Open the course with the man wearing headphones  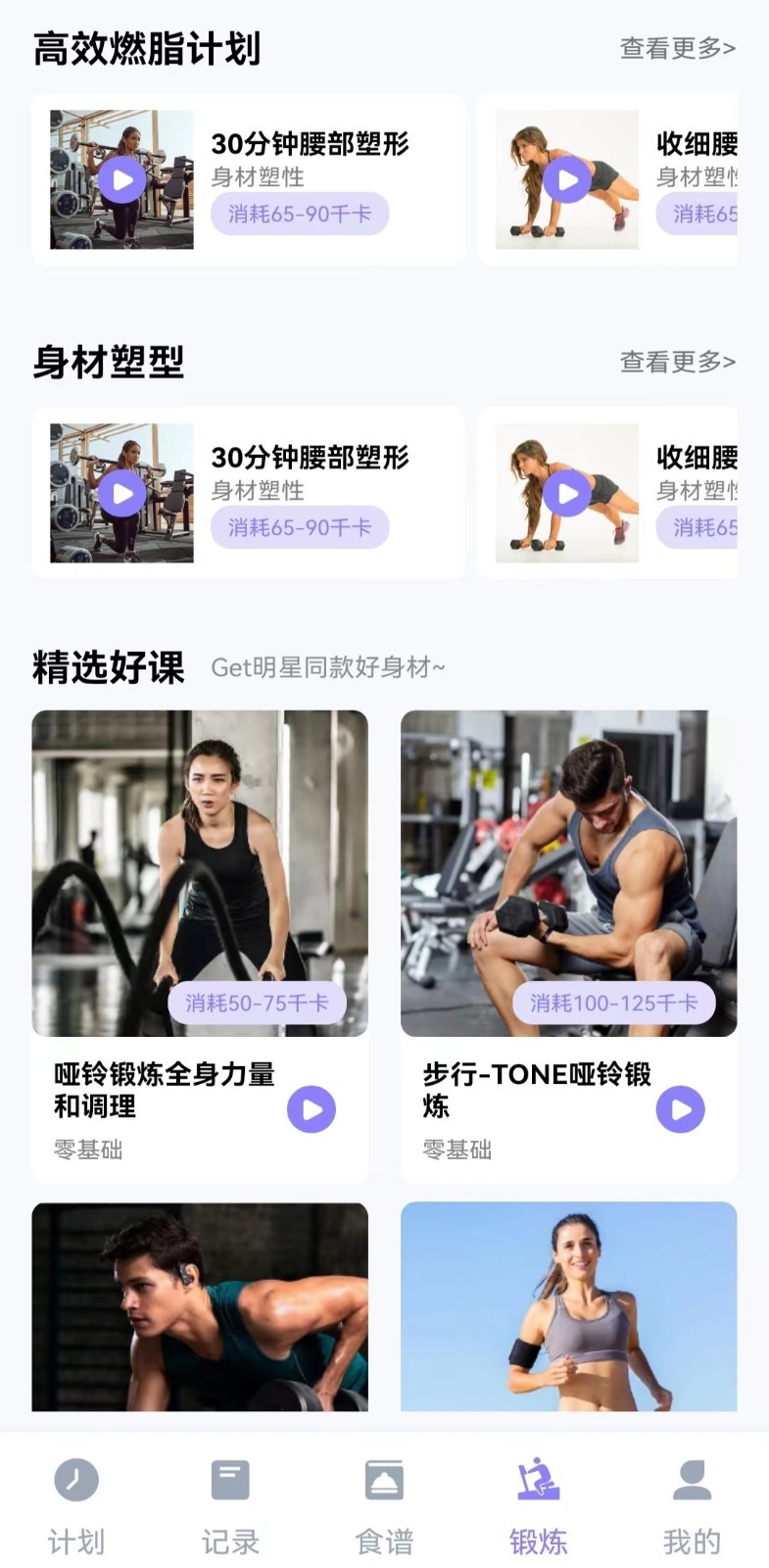(x=200, y=1307)
